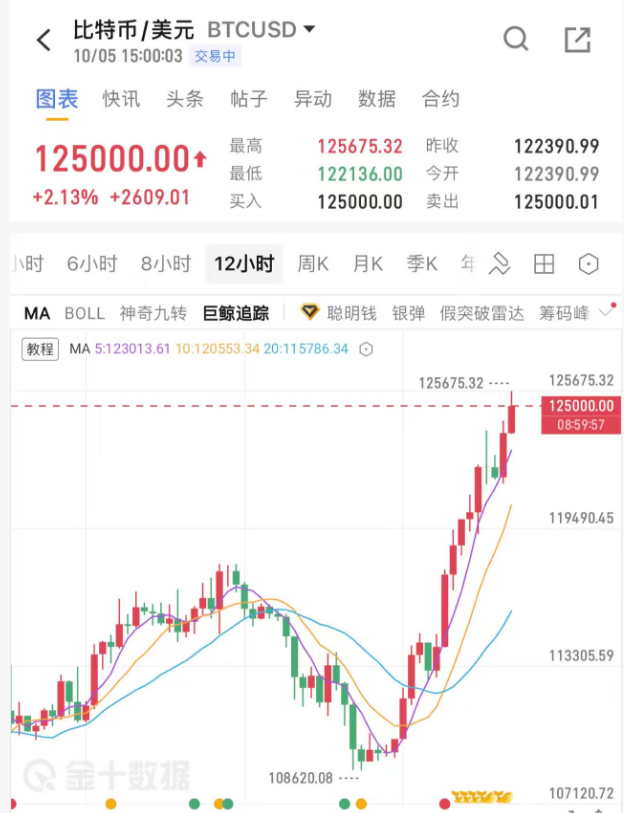Image resolution: width=624 pixels, height=813 pixels.
Task: Open the search icon
Action: coord(515,40)
